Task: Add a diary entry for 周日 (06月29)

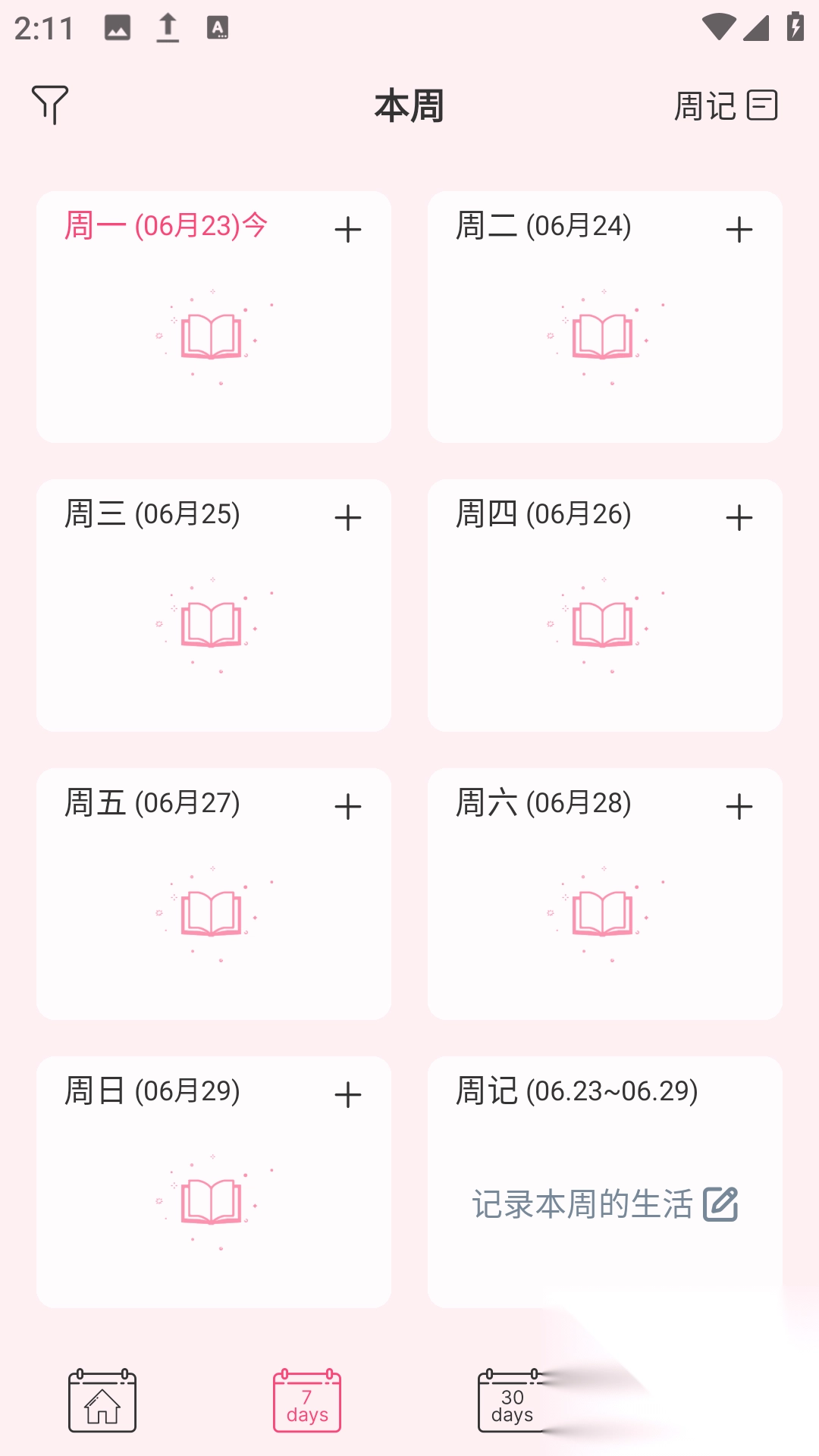Action: point(348,1094)
